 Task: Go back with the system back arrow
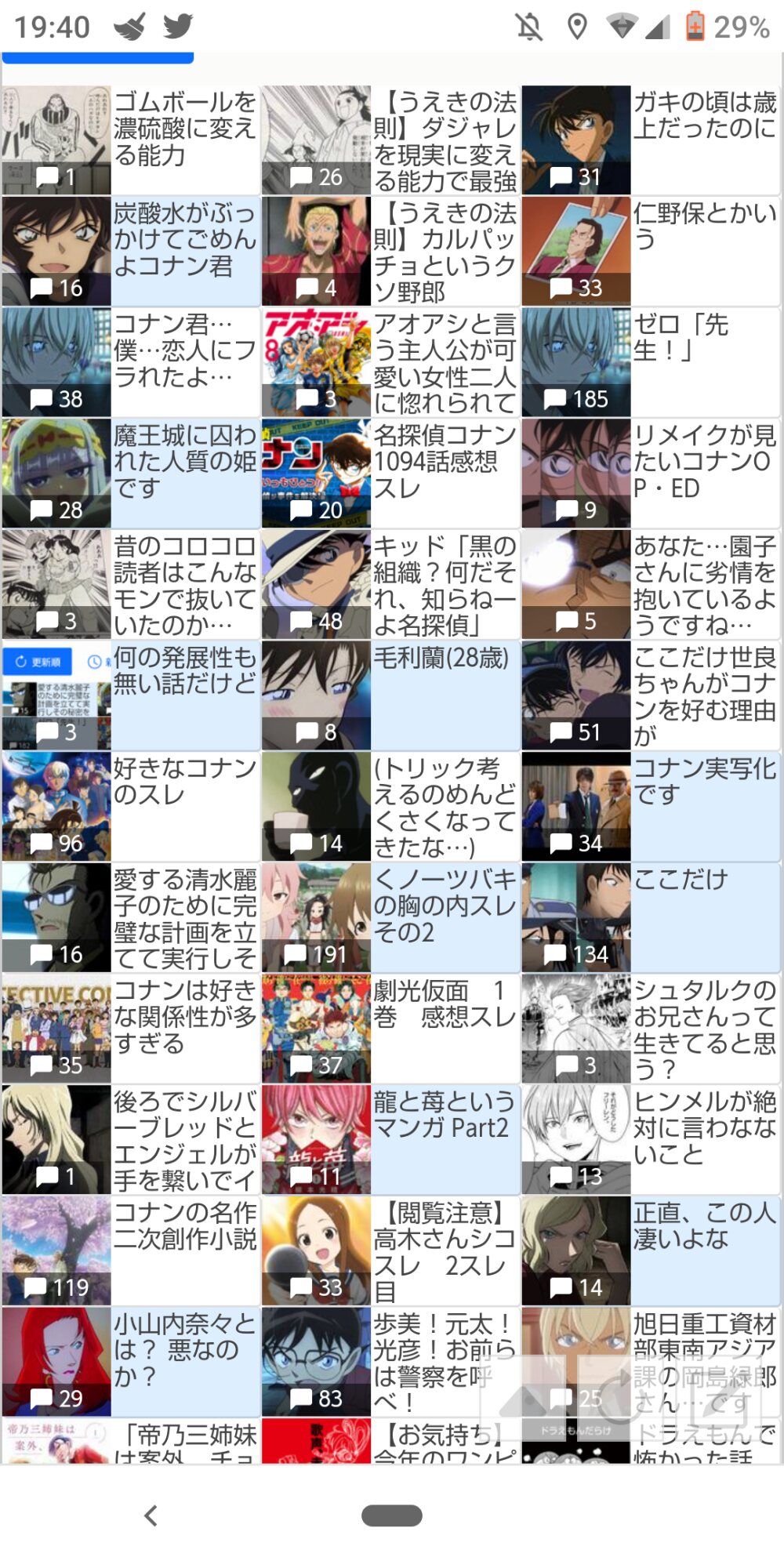tap(151, 1515)
